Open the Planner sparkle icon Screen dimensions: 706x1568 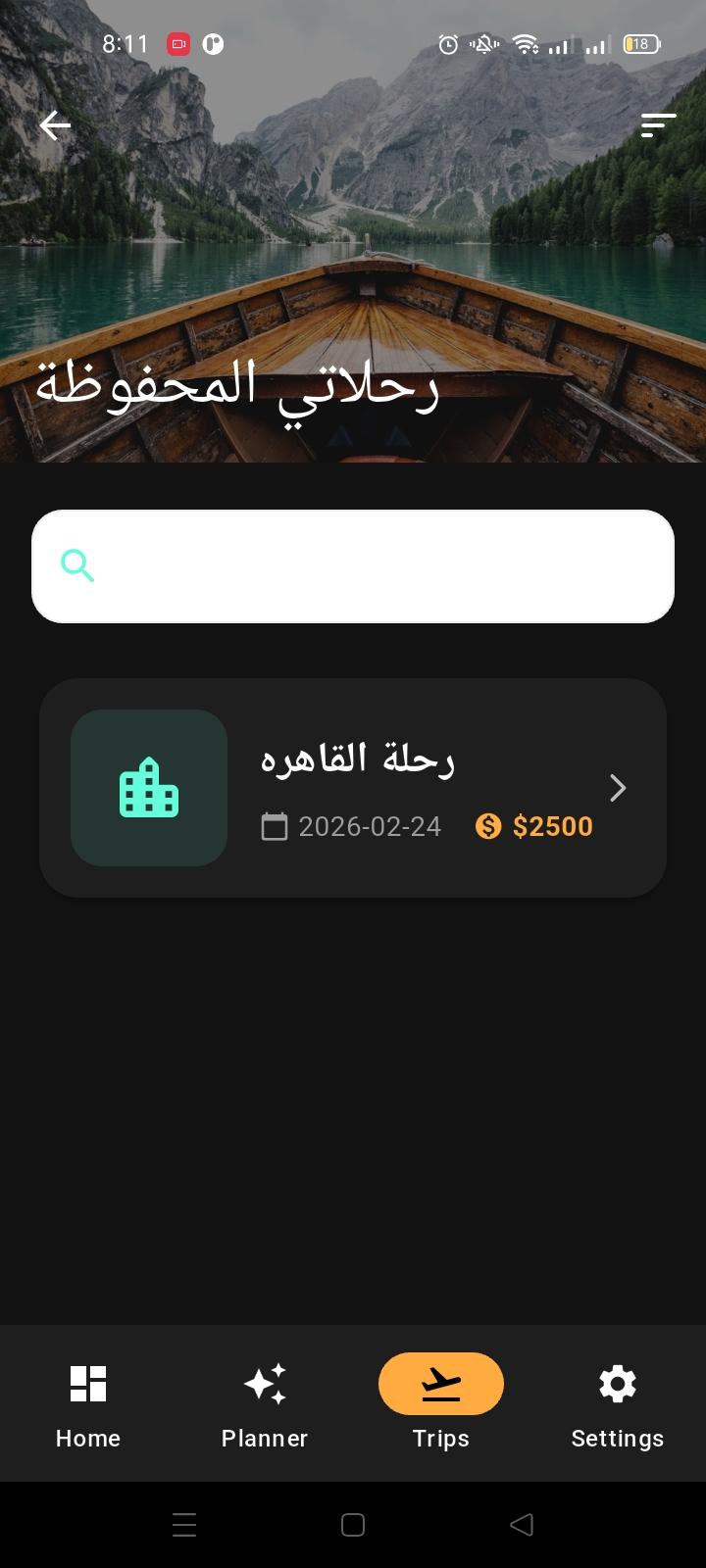[x=265, y=1383]
